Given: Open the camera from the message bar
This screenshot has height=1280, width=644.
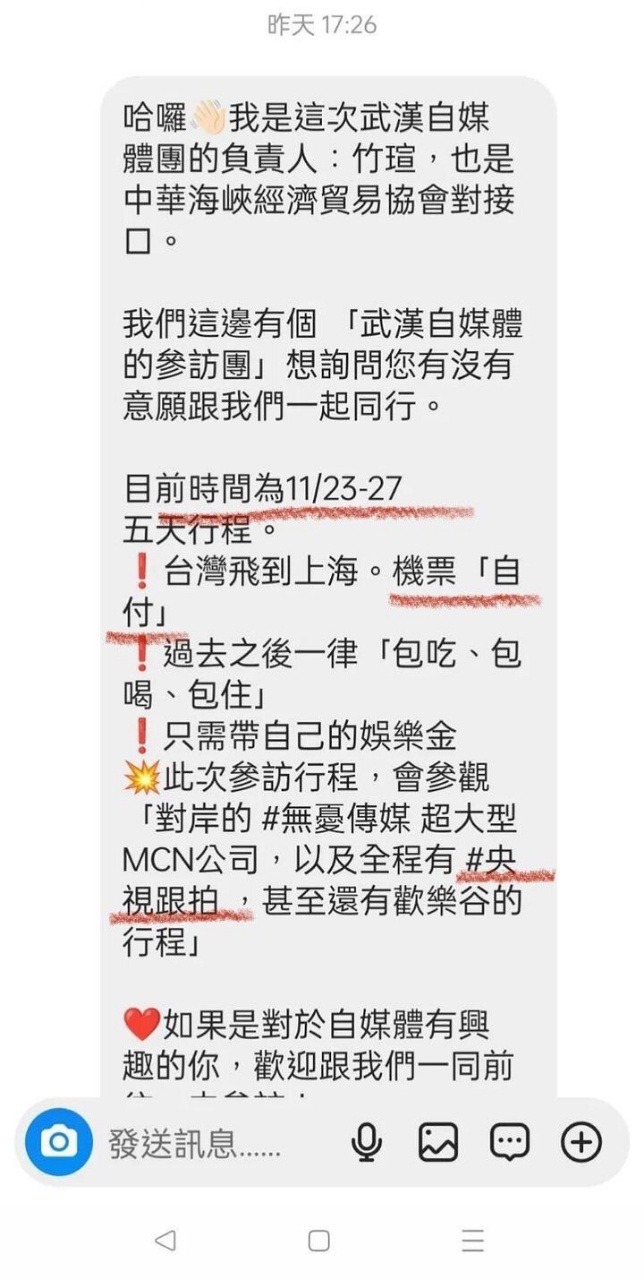Looking at the screenshot, I should tap(59, 1141).
